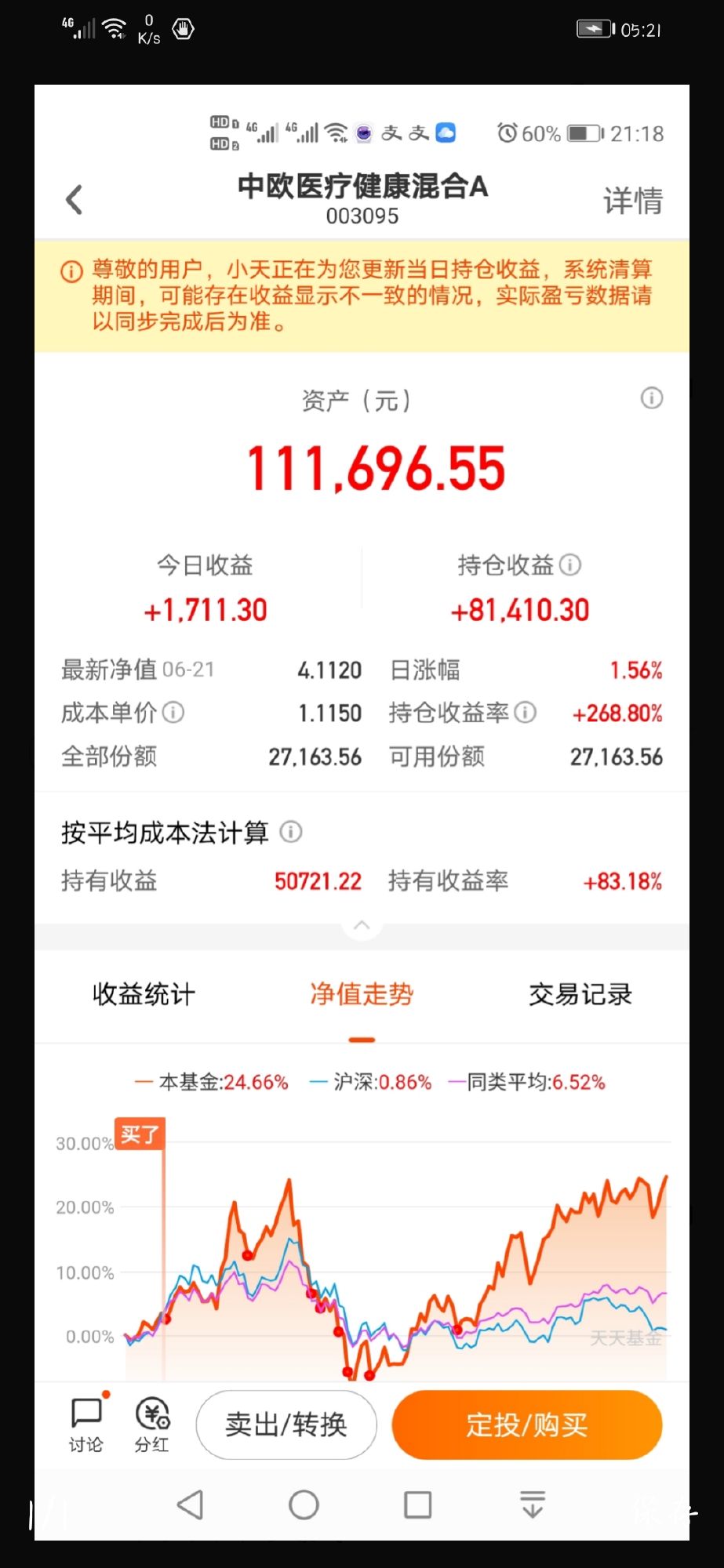Tap the info icon next to 资产（元）

[x=651, y=398]
